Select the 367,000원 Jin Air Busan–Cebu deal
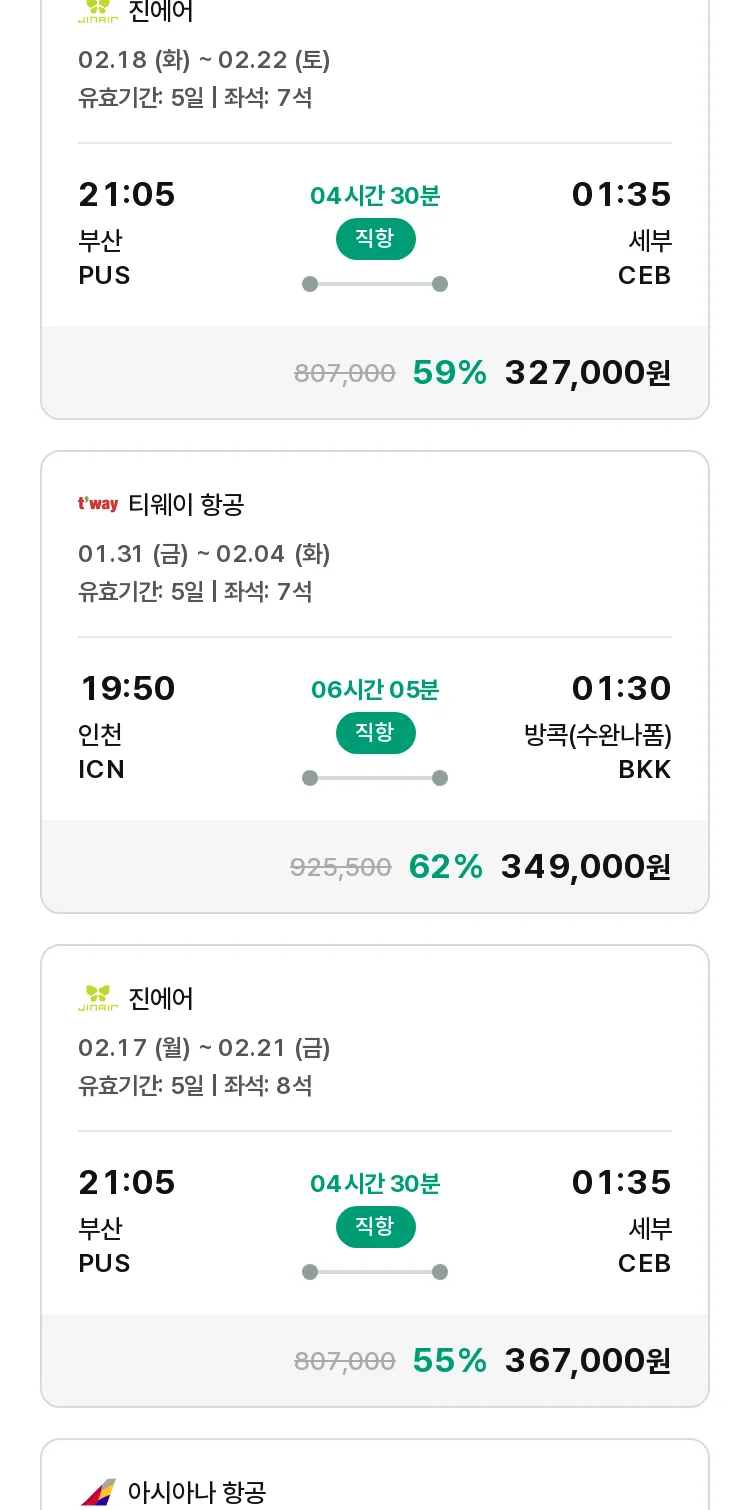The height and width of the screenshot is (1510, 750). coord(375,1176)
